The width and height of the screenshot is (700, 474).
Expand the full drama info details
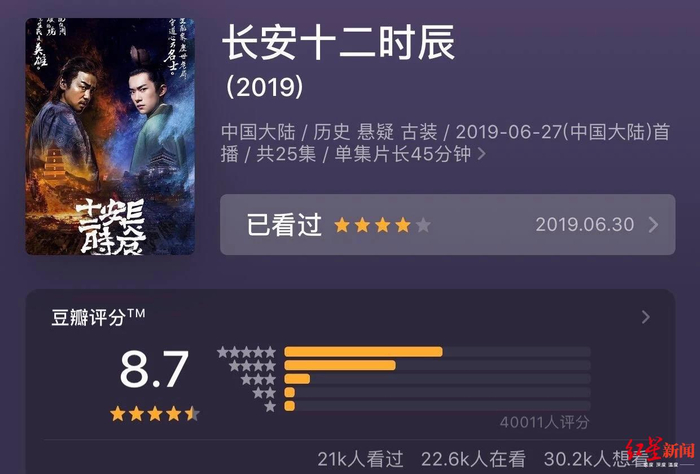[482, 154]
